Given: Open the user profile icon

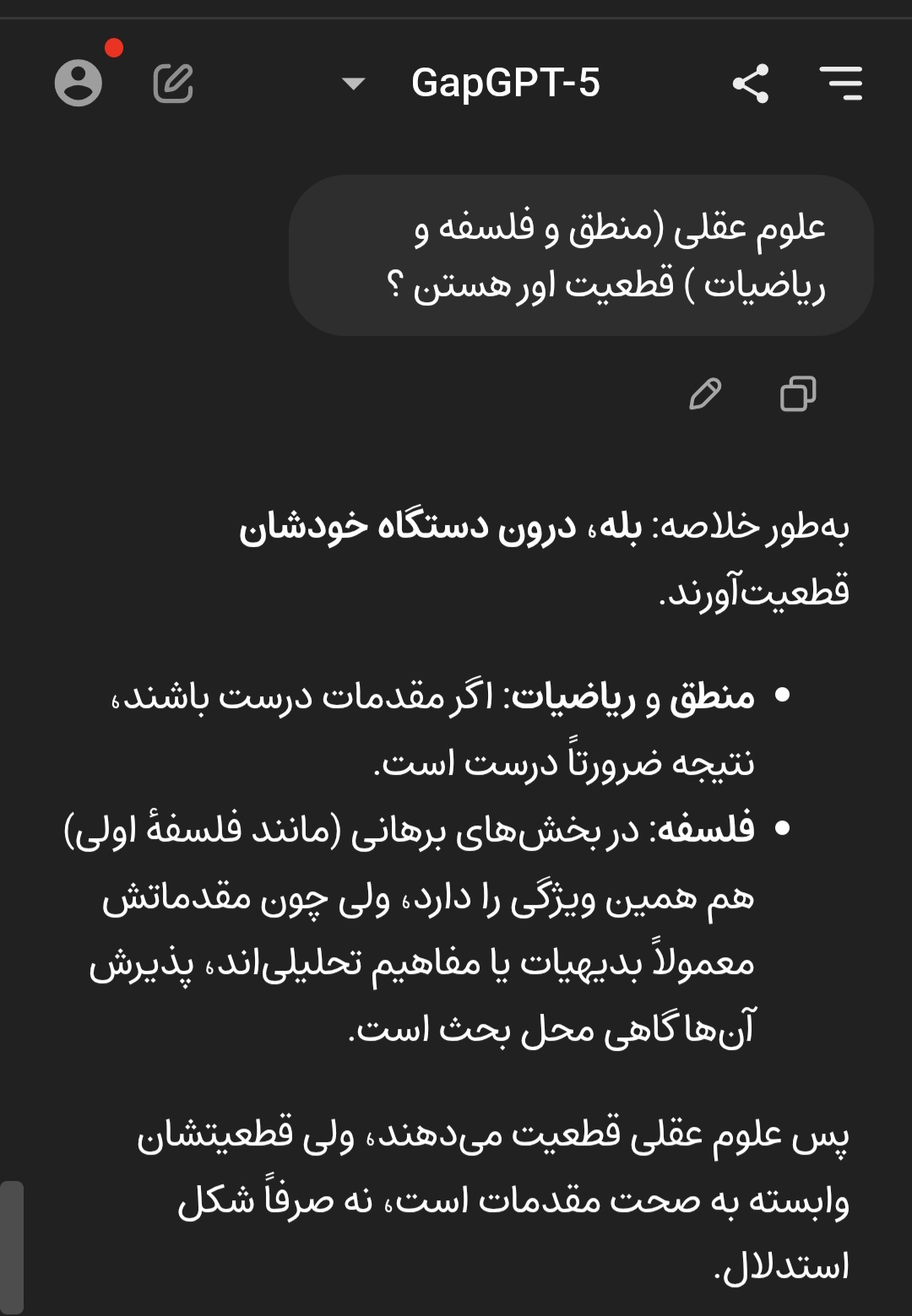Looking at the screenshot, I should point(79,83).
